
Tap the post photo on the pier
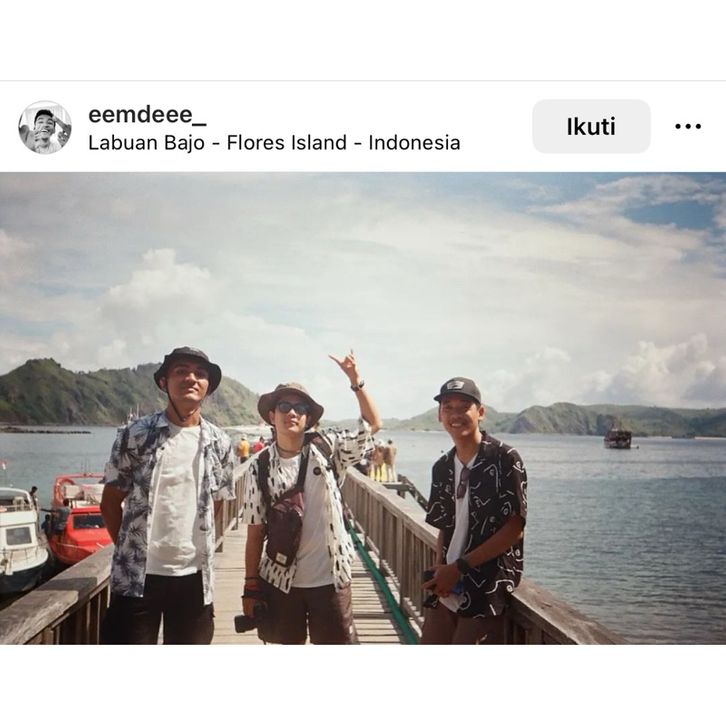tap(363, 408)
